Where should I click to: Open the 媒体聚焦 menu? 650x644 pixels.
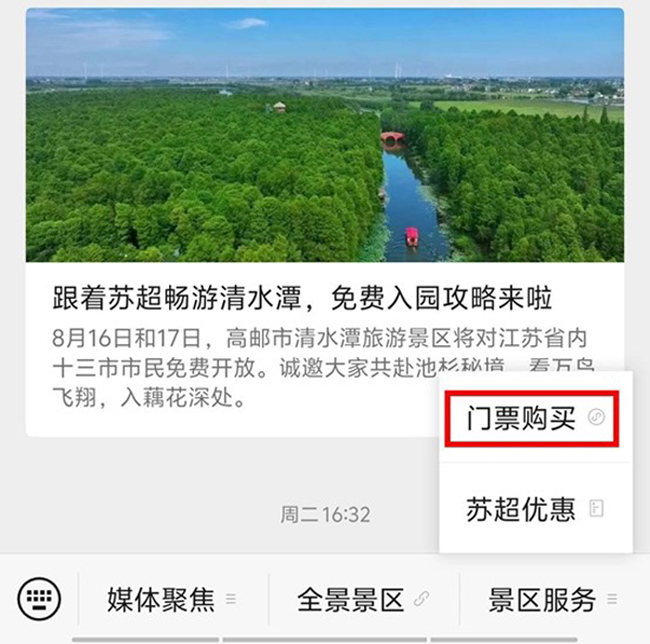[170, 600]
